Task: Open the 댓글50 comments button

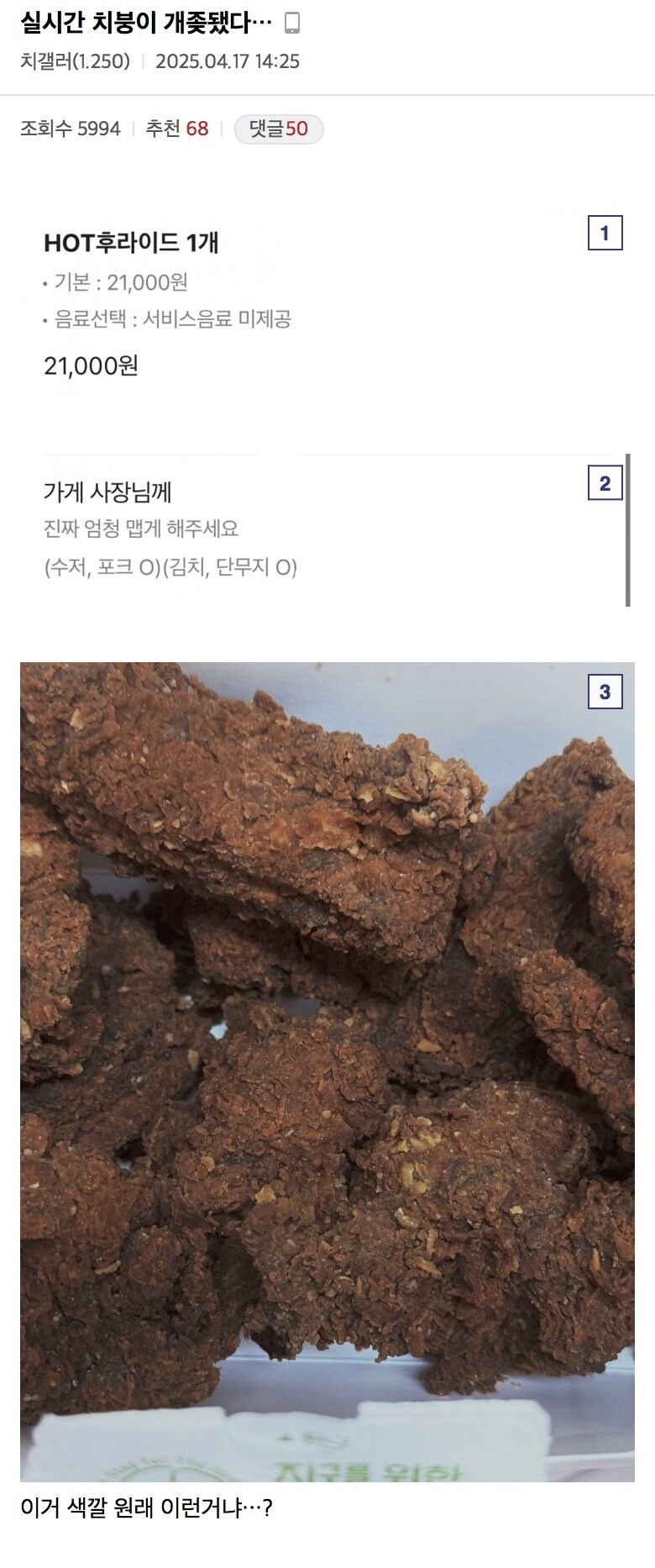Action: point(278,129)
